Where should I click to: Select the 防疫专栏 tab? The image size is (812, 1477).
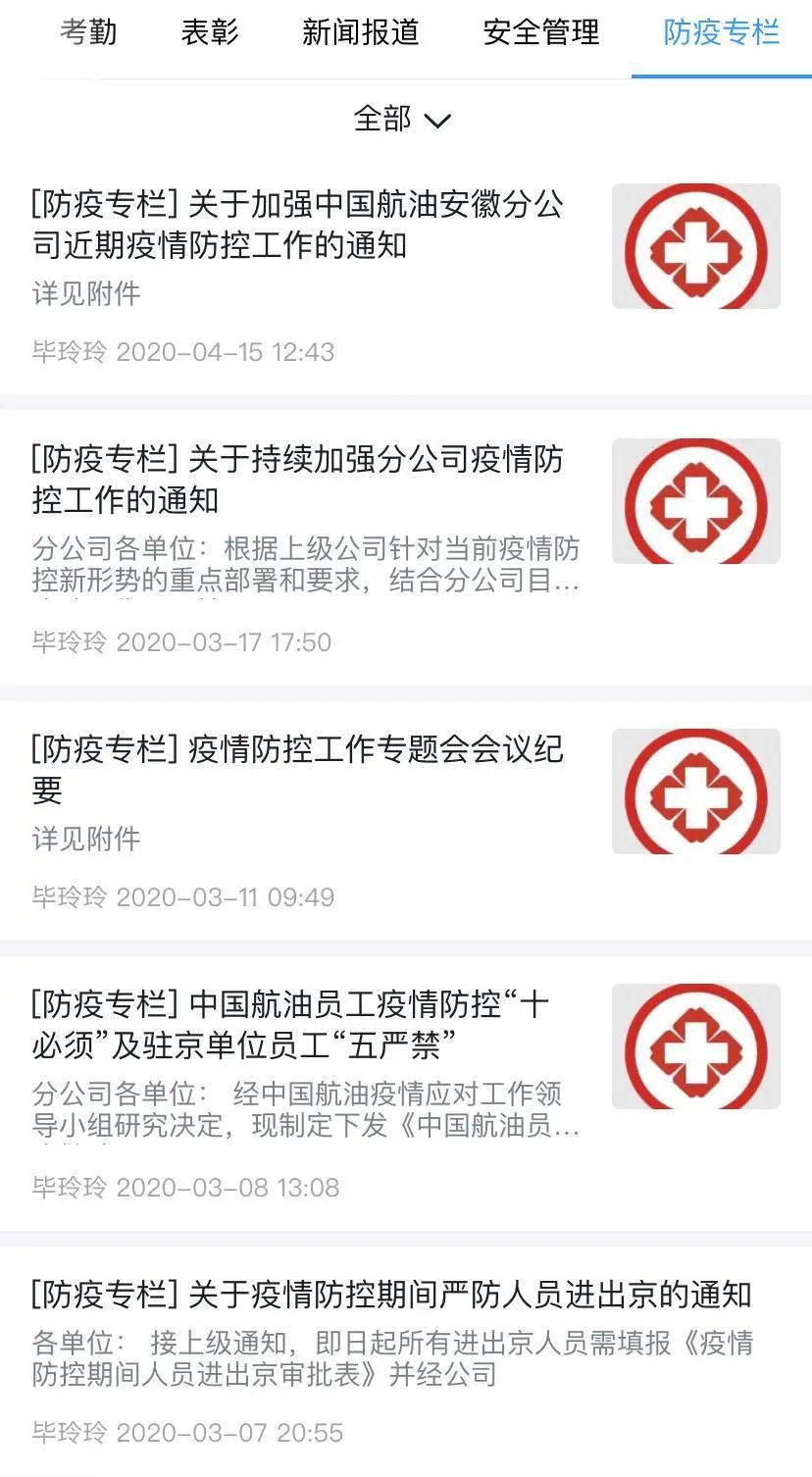(722, 32)
